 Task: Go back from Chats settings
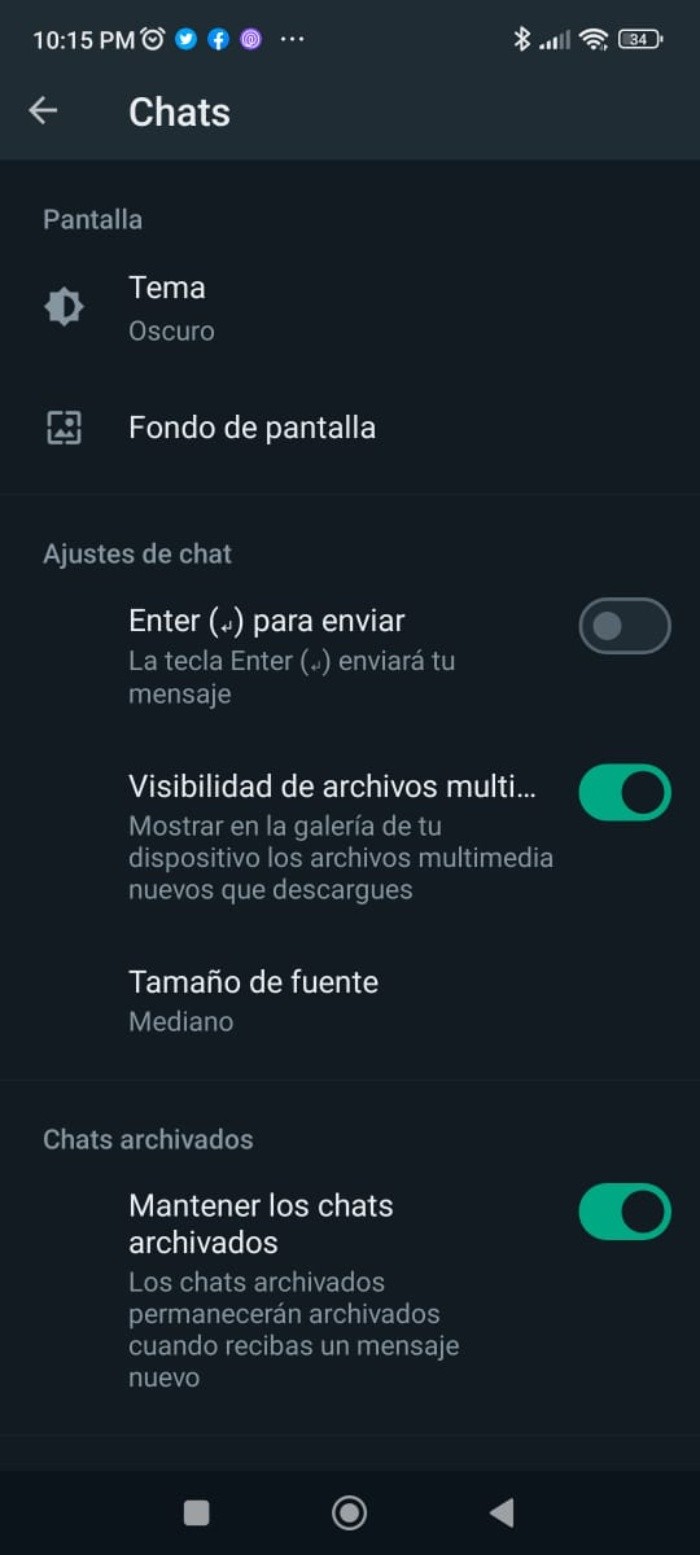(x=43, y=111)
